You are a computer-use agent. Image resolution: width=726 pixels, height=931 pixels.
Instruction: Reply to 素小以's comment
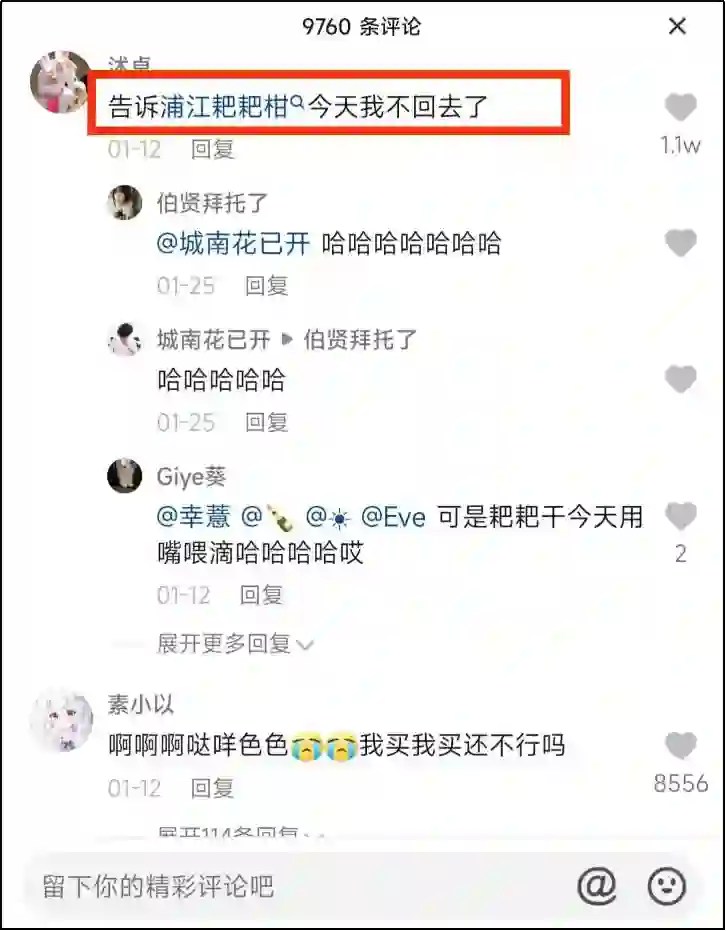pyautogui.click(x=212, y=788)
